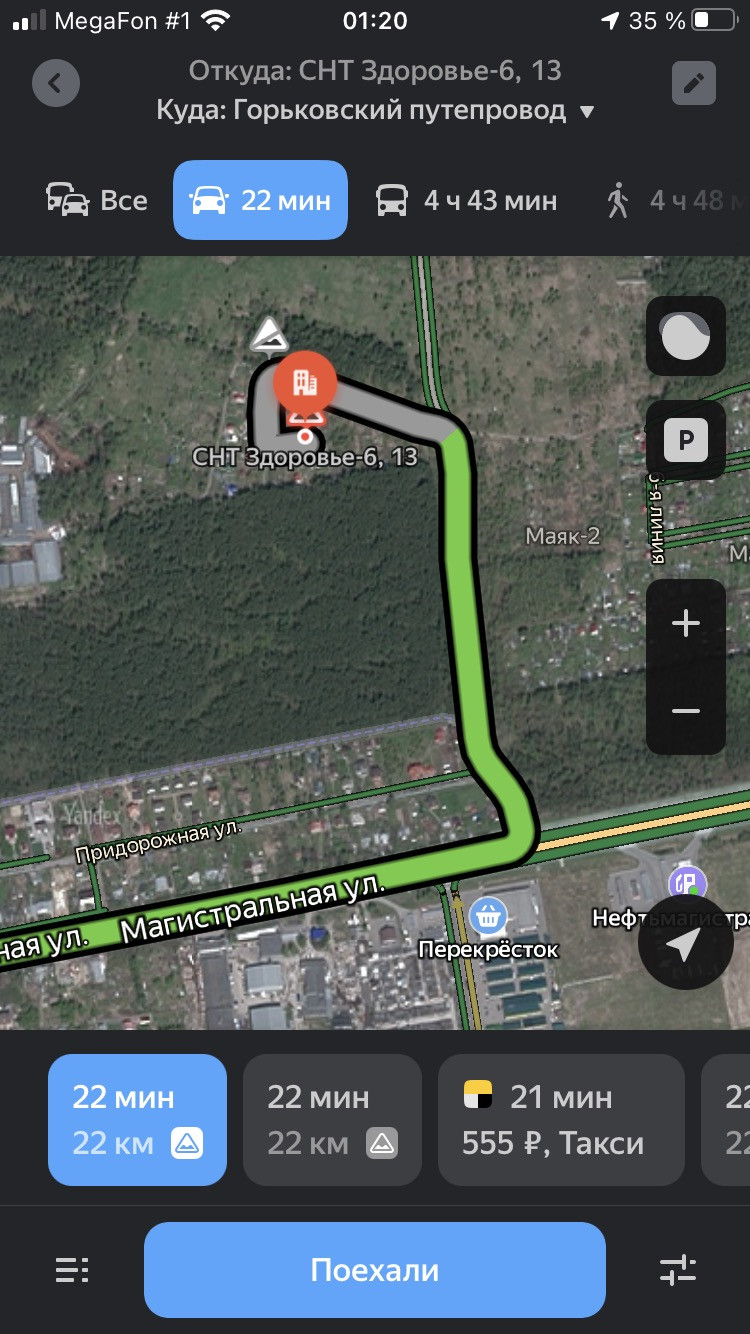Viewport: 750px width, 1334px height.
Task: Open the Перекрёсток store marker
Action: tap(487, 915)
